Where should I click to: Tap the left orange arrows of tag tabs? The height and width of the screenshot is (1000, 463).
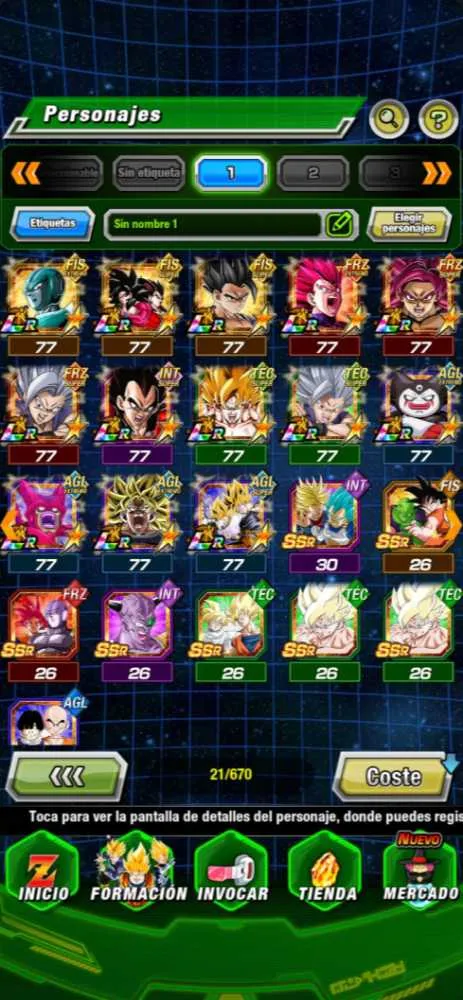(26, 173)
